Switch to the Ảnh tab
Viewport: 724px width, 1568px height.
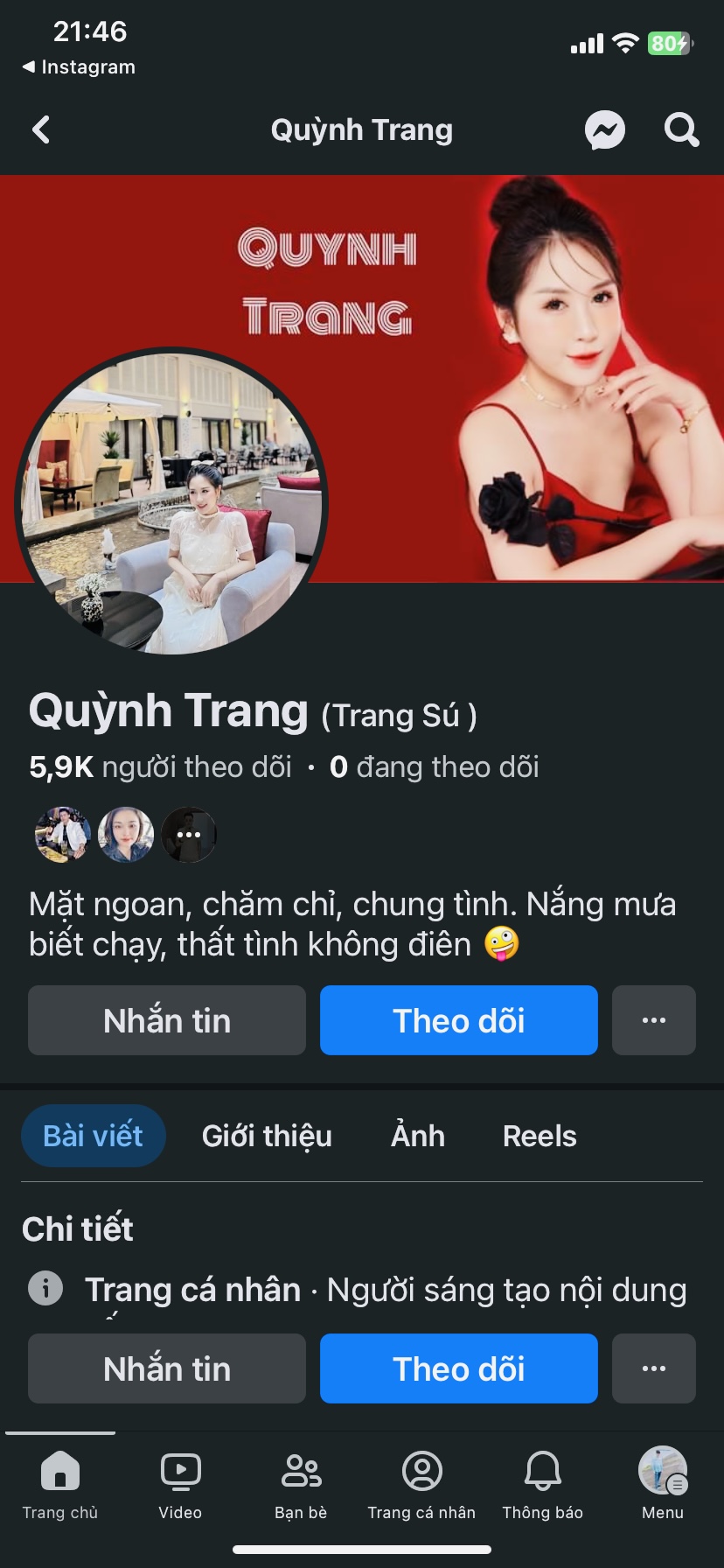pyautogui.click(x=417, y=1136)
